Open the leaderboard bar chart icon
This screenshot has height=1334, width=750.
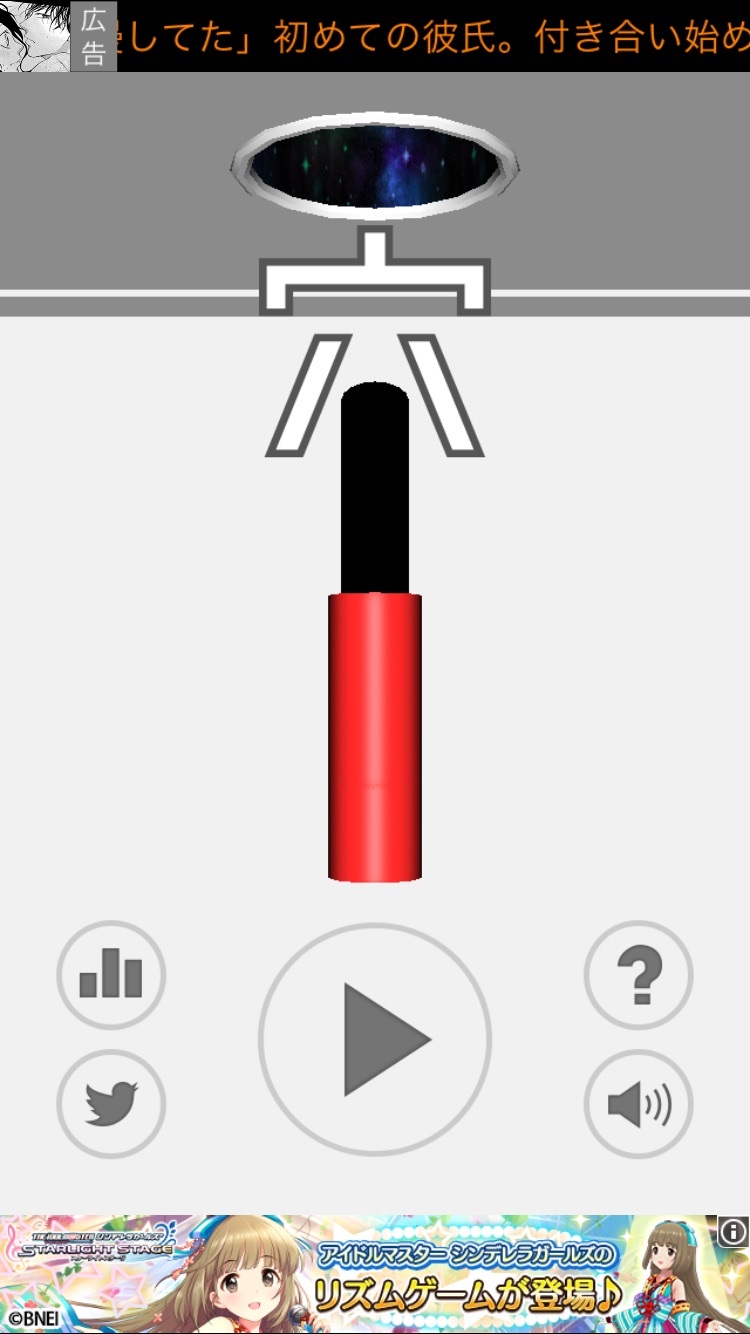(111, 975)
